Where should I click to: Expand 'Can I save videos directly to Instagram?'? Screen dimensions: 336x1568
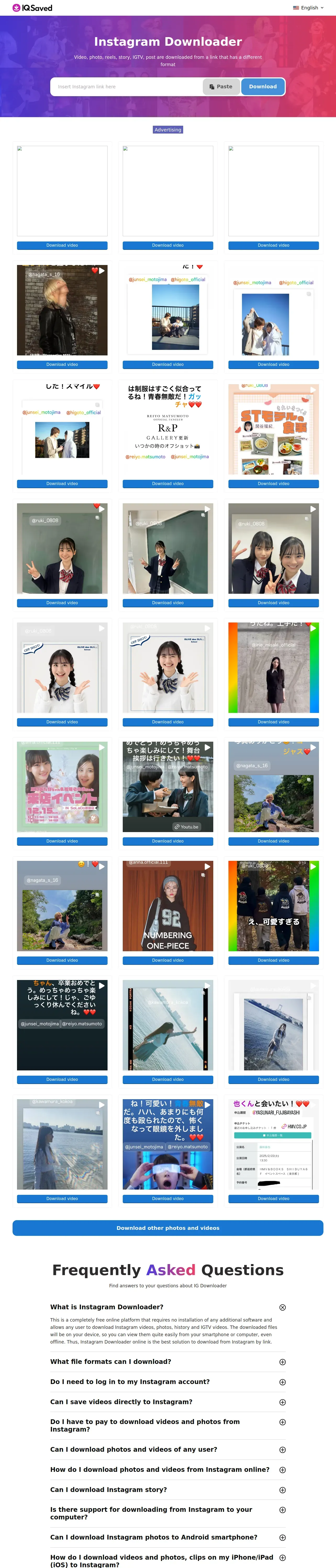(x=282, y=1402)
